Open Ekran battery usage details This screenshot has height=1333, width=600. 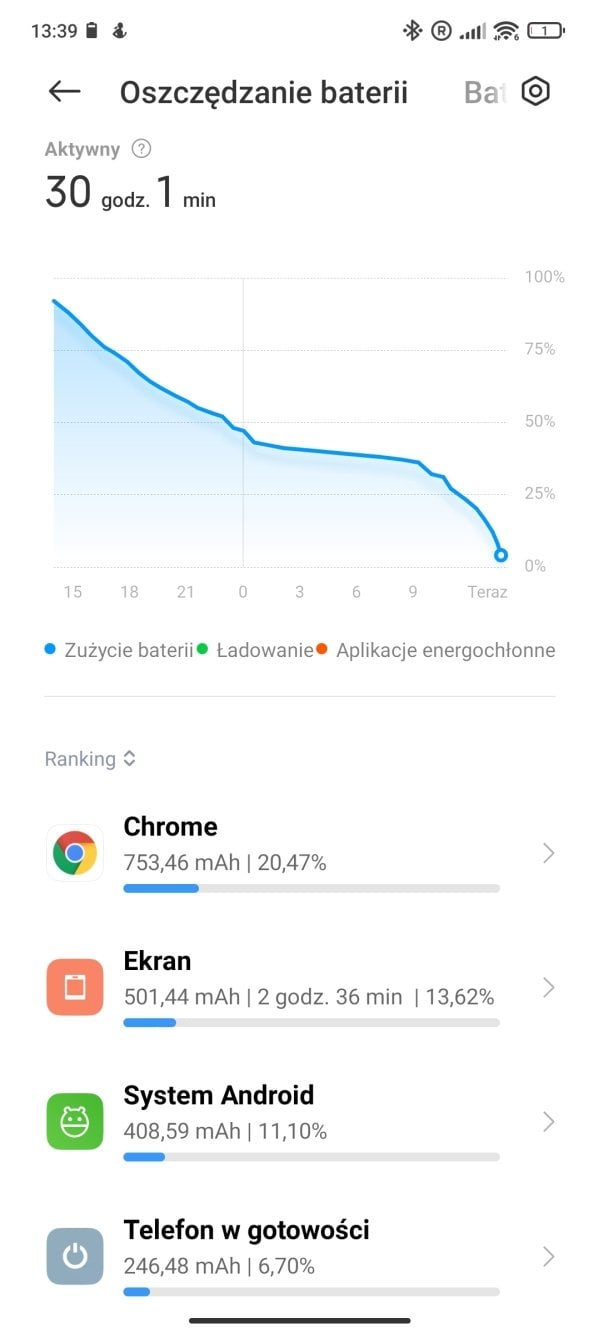[x=300, y=987]
